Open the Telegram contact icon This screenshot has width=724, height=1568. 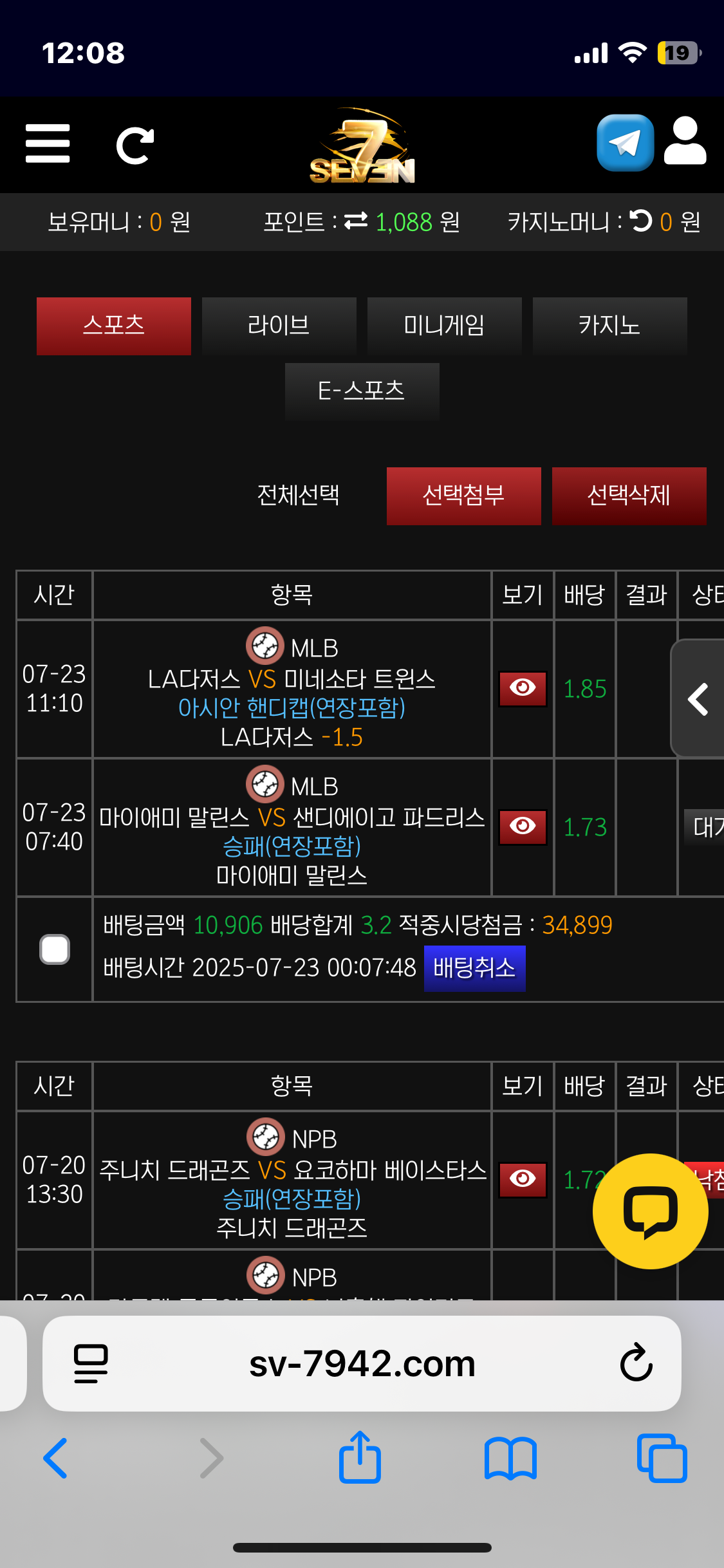coord(625,143)
